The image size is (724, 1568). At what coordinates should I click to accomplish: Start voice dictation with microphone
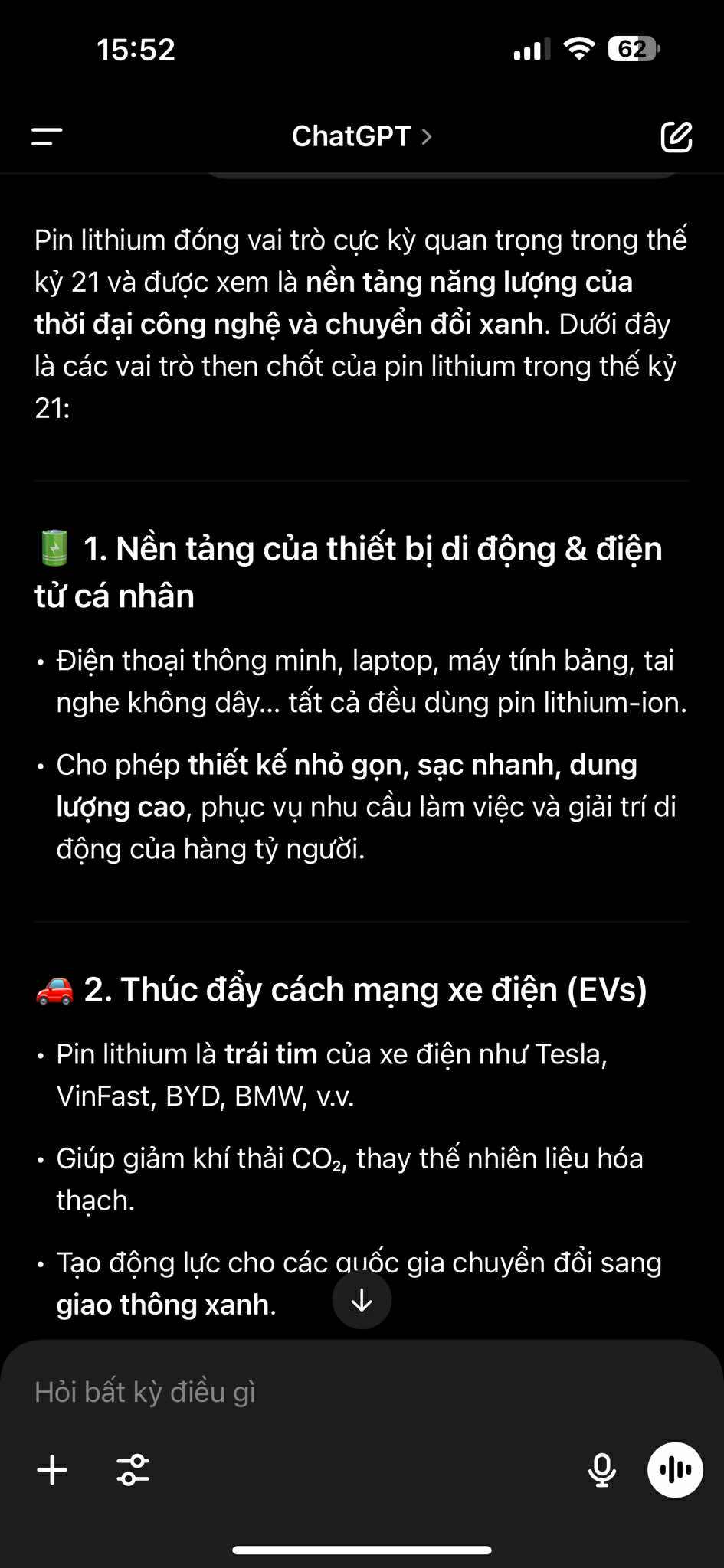(x=601, y=1469)
